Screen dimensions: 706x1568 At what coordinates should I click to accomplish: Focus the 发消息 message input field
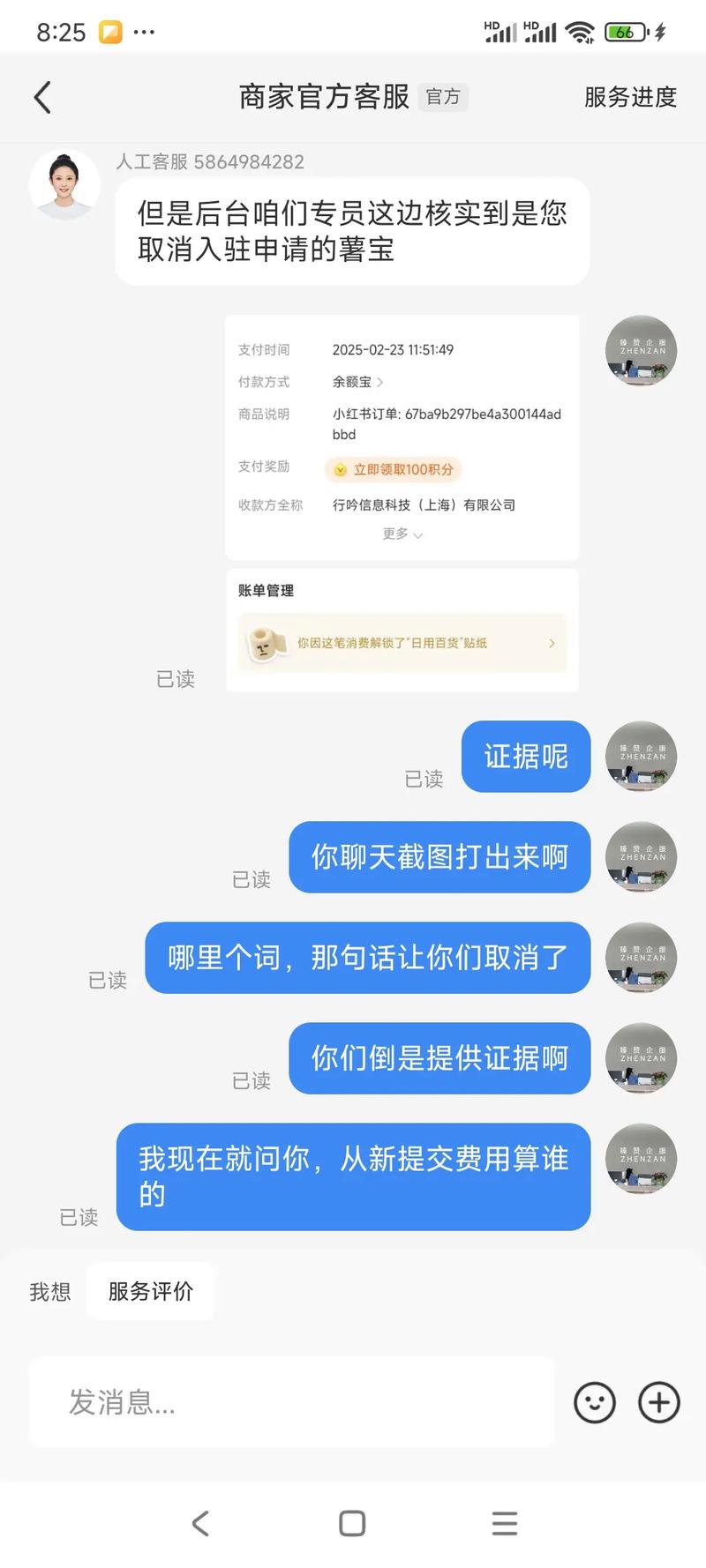[x=291, y=1402]
